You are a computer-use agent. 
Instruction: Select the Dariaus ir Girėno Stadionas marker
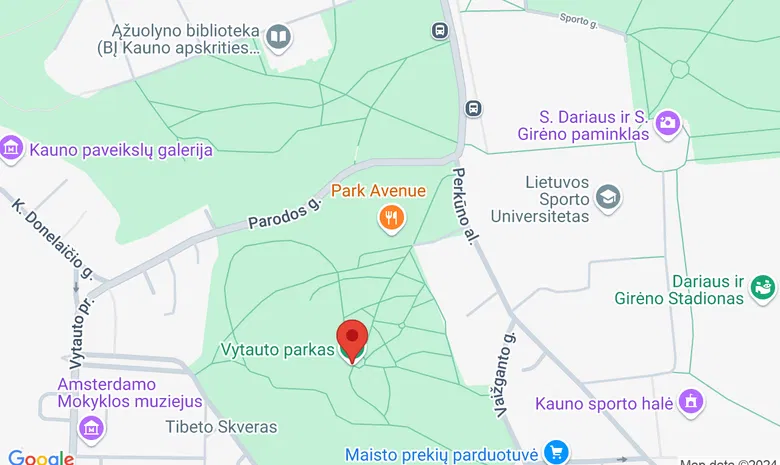pyautogui.click(x=763, y=288)
